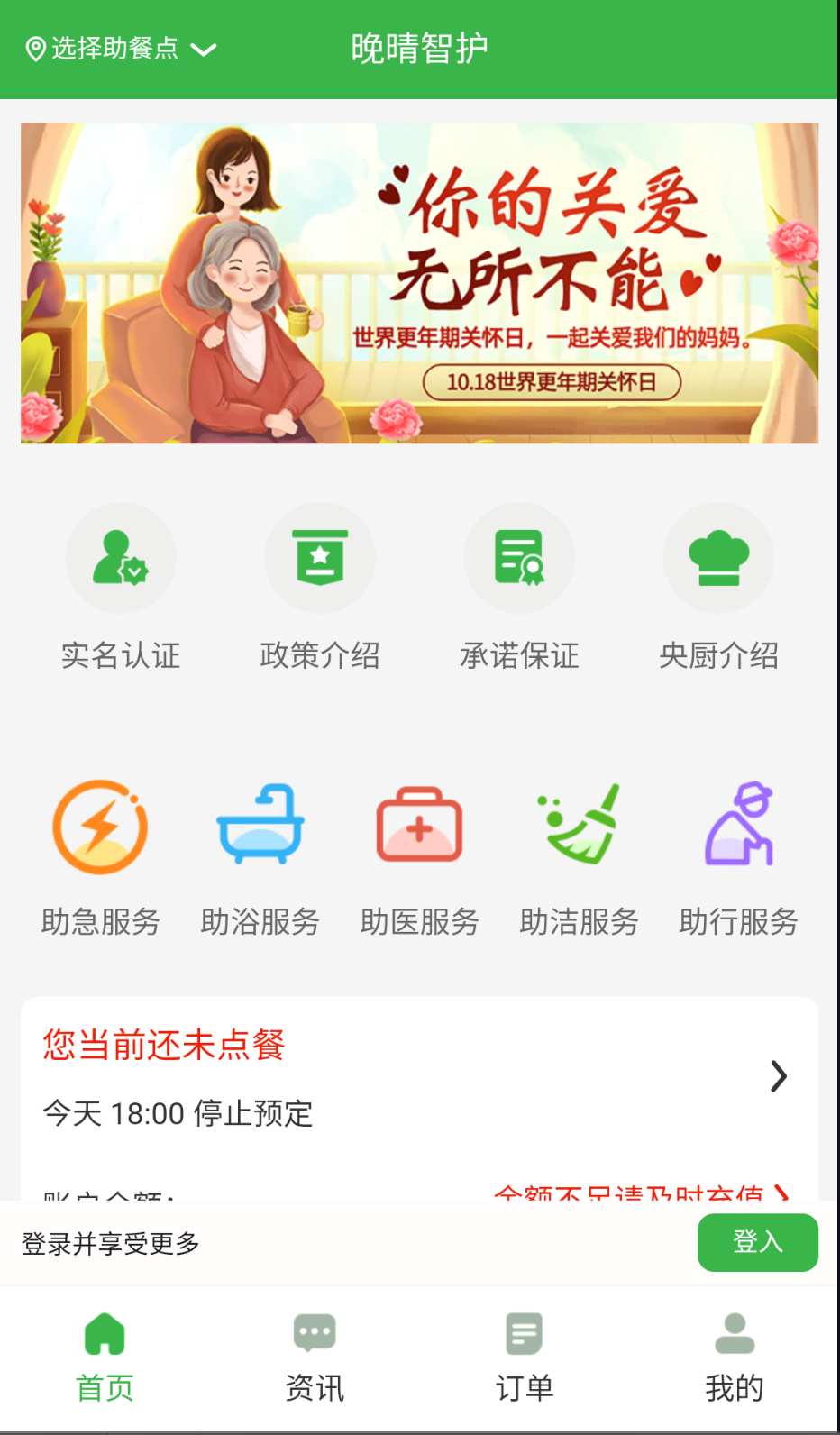840x1435 pixels.
Task: Switch to the 首页 tab
Action: (x=105, y=1358)
